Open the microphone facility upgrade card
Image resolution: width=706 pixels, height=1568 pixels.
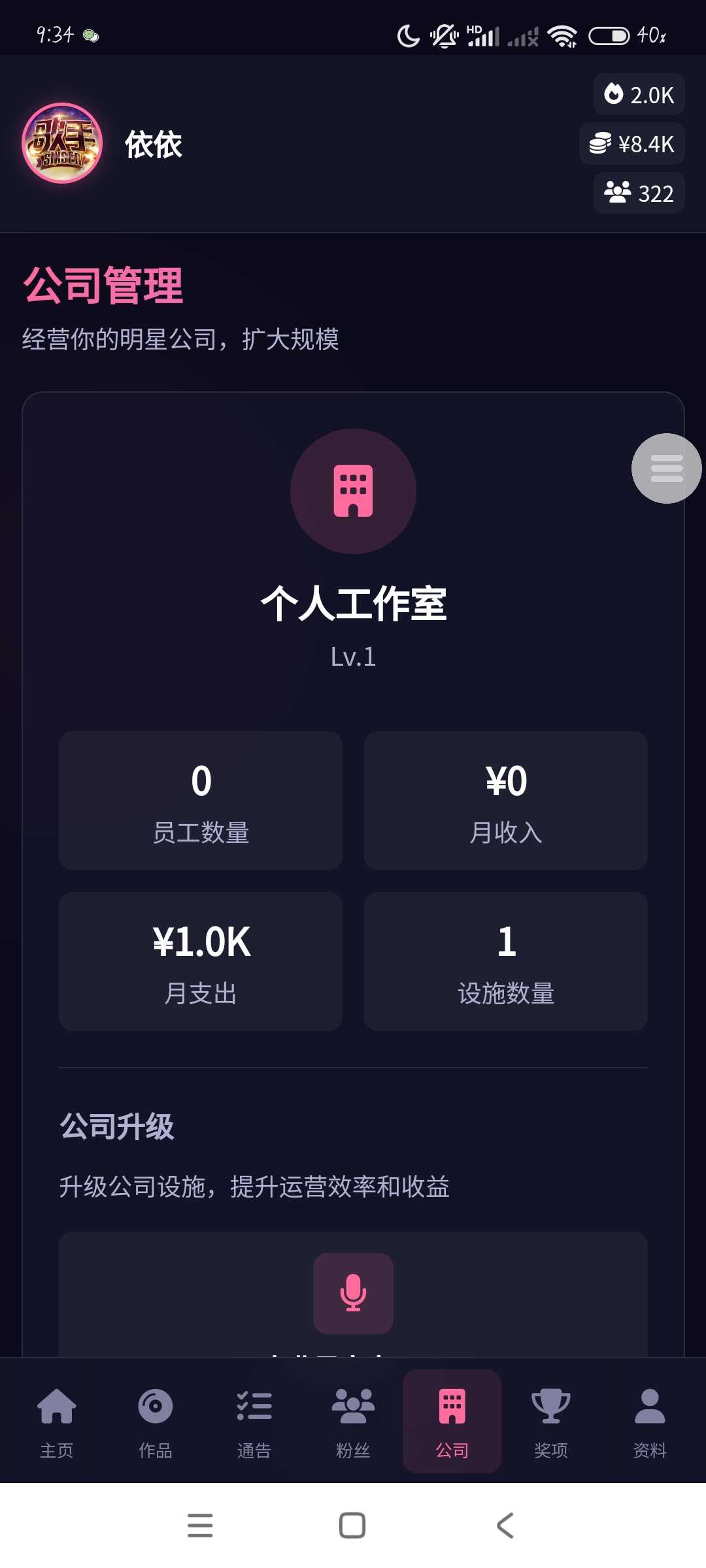353,1294
